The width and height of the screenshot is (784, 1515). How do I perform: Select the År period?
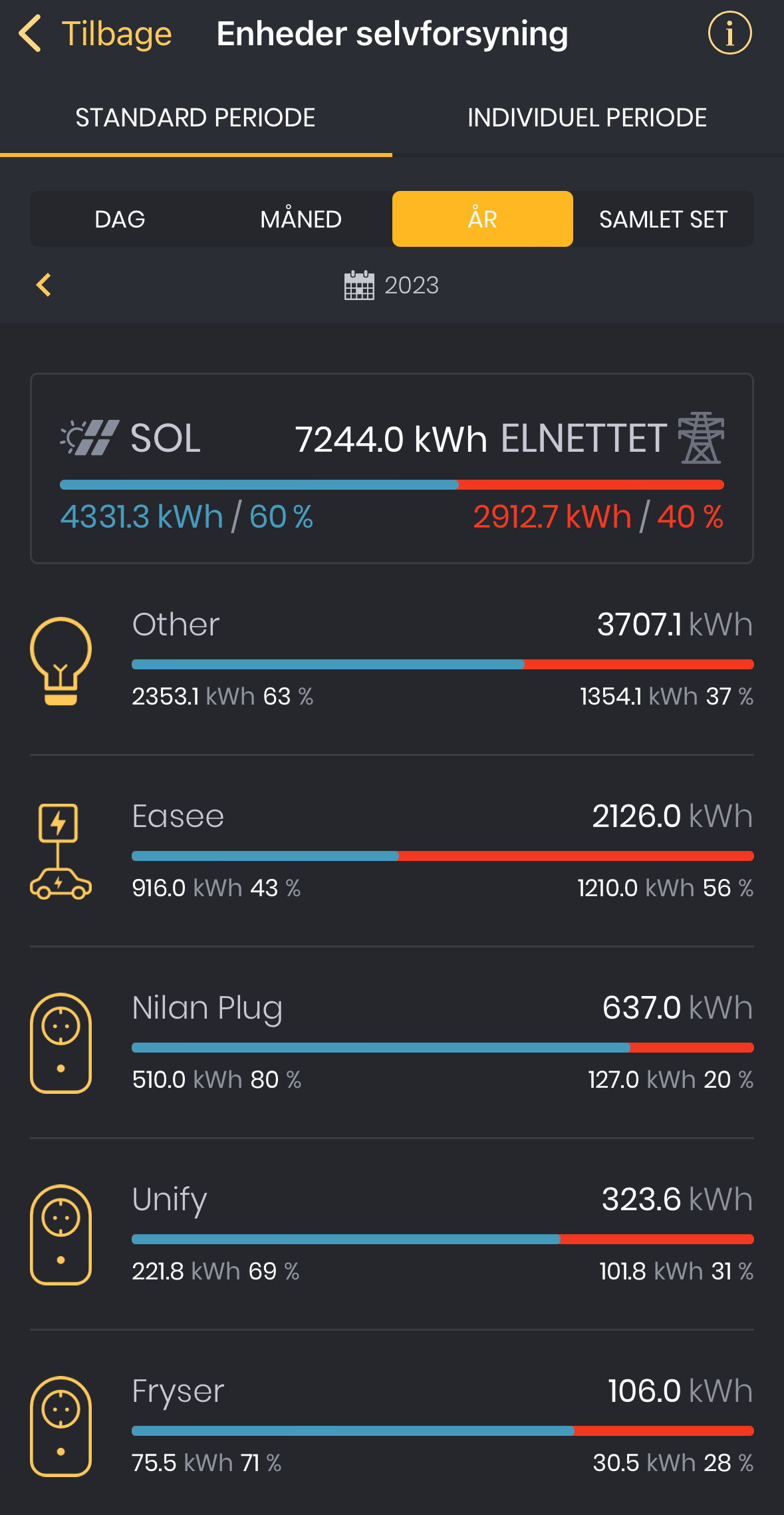[483, 219]
